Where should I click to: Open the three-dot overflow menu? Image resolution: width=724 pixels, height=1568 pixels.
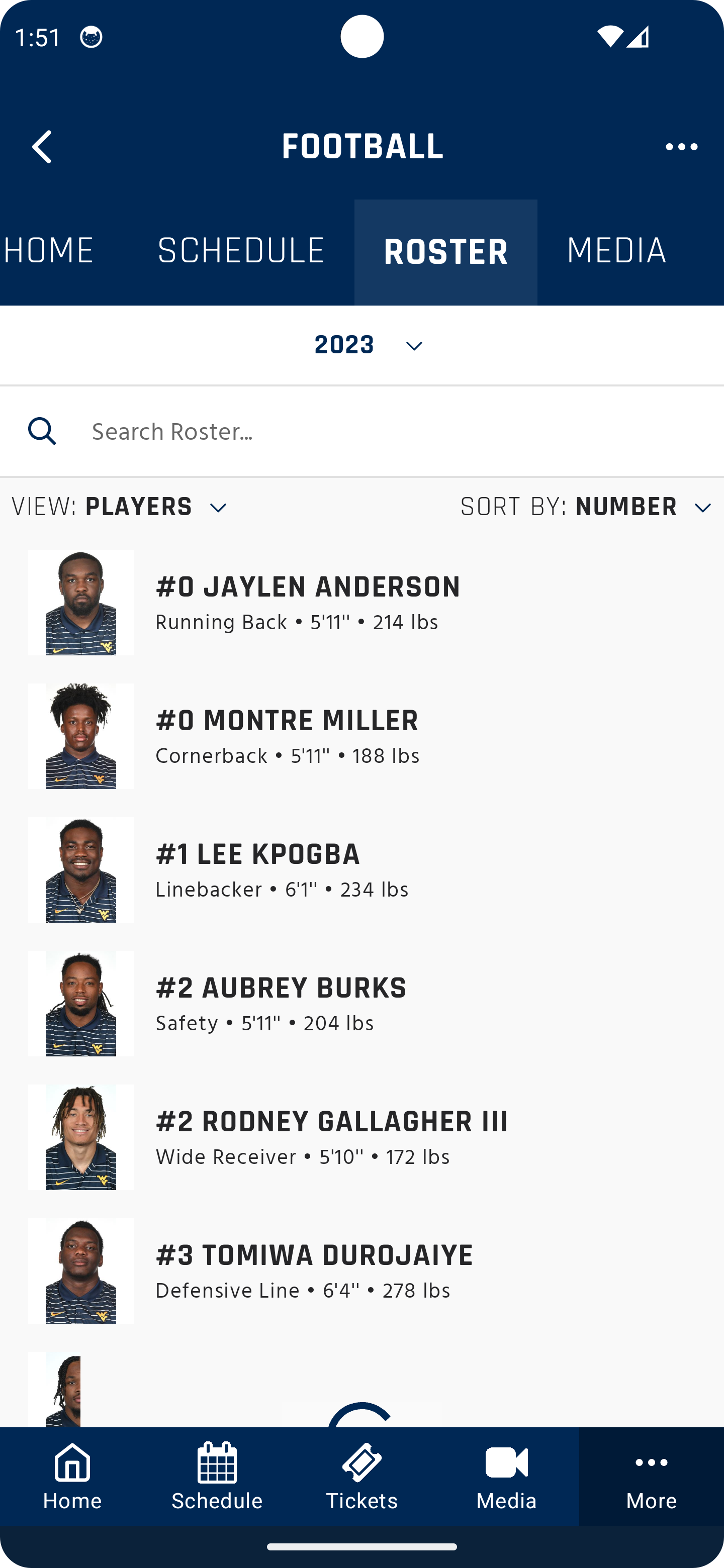point(681,147)
